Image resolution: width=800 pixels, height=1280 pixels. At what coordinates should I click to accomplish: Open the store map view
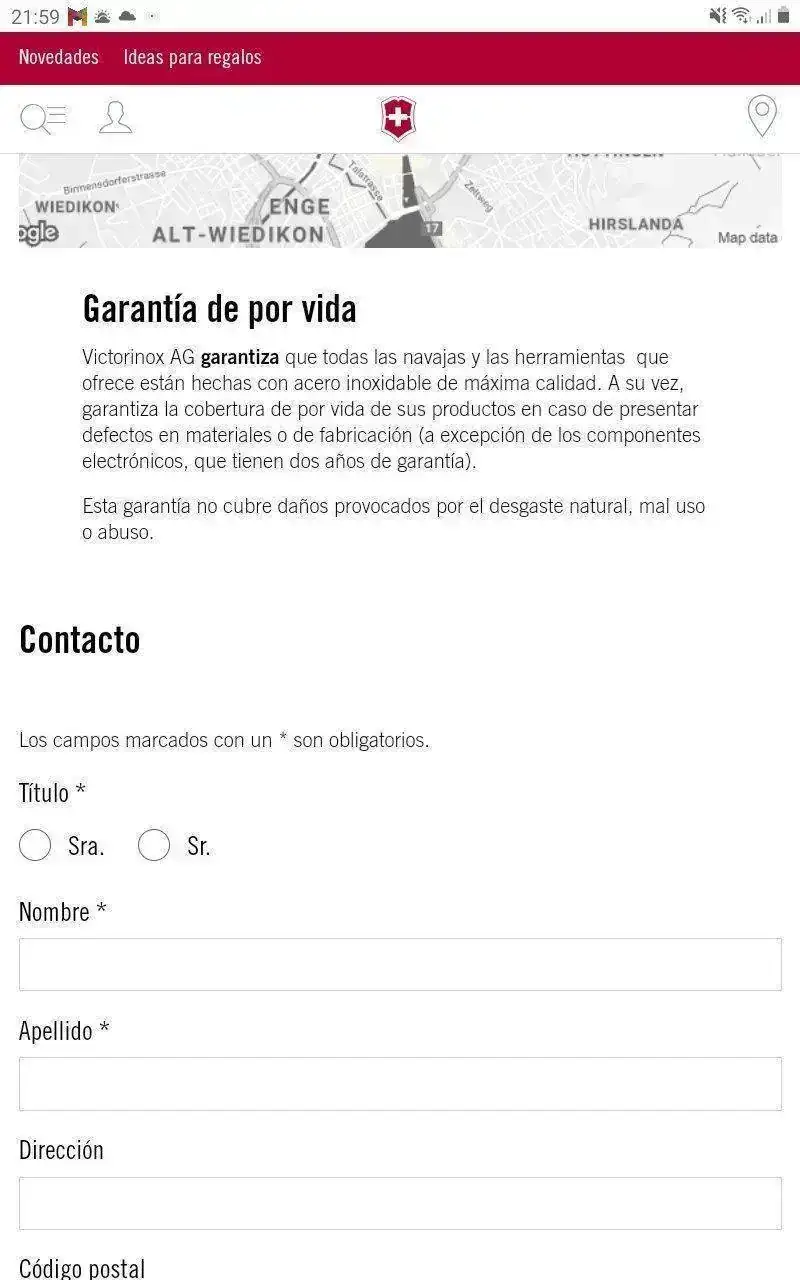(400, 201)
